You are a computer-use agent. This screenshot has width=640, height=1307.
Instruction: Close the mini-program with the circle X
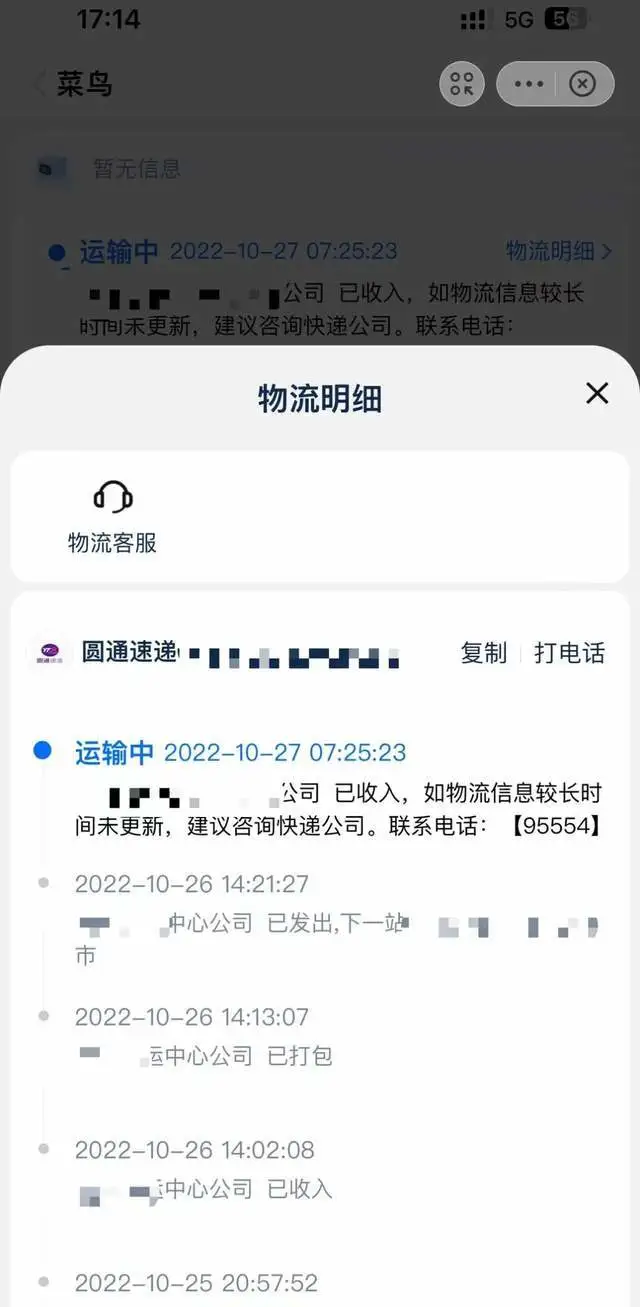pos(583,84)
